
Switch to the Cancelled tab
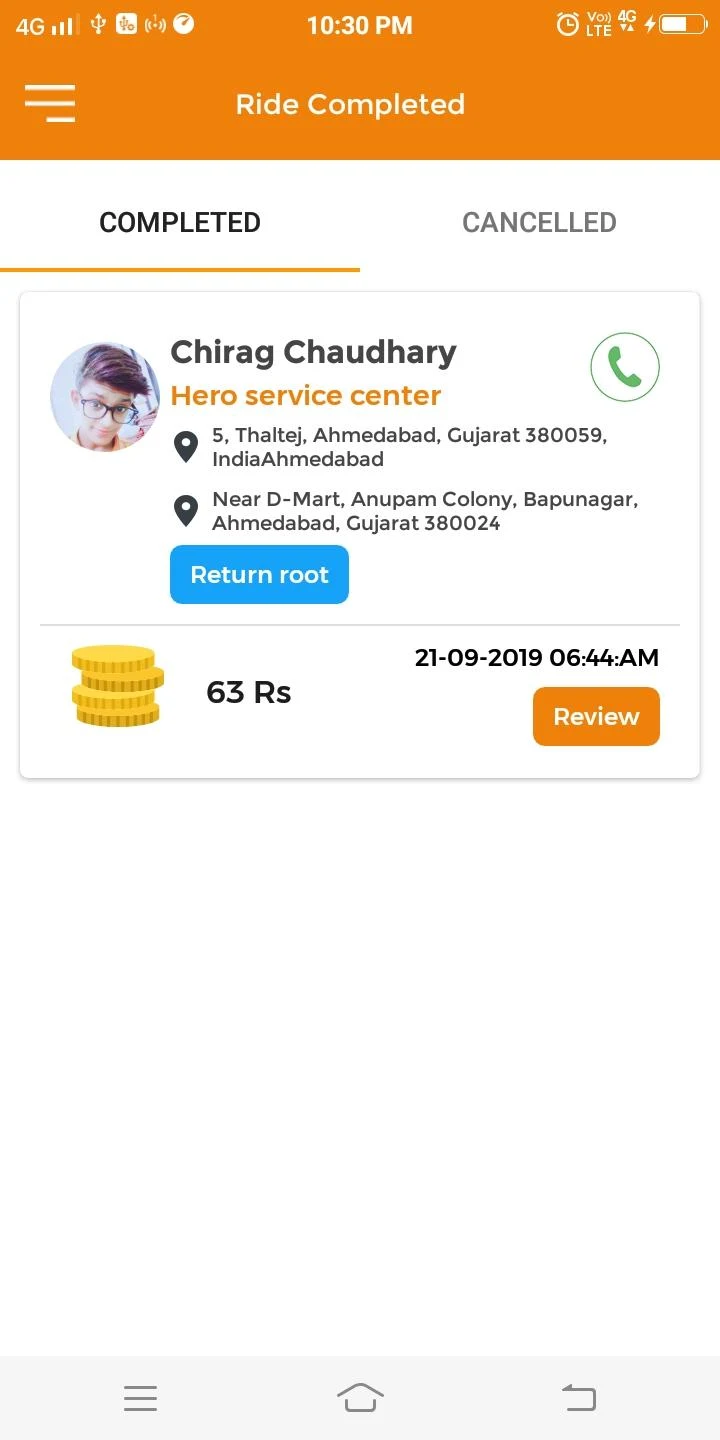click(539, 222)
